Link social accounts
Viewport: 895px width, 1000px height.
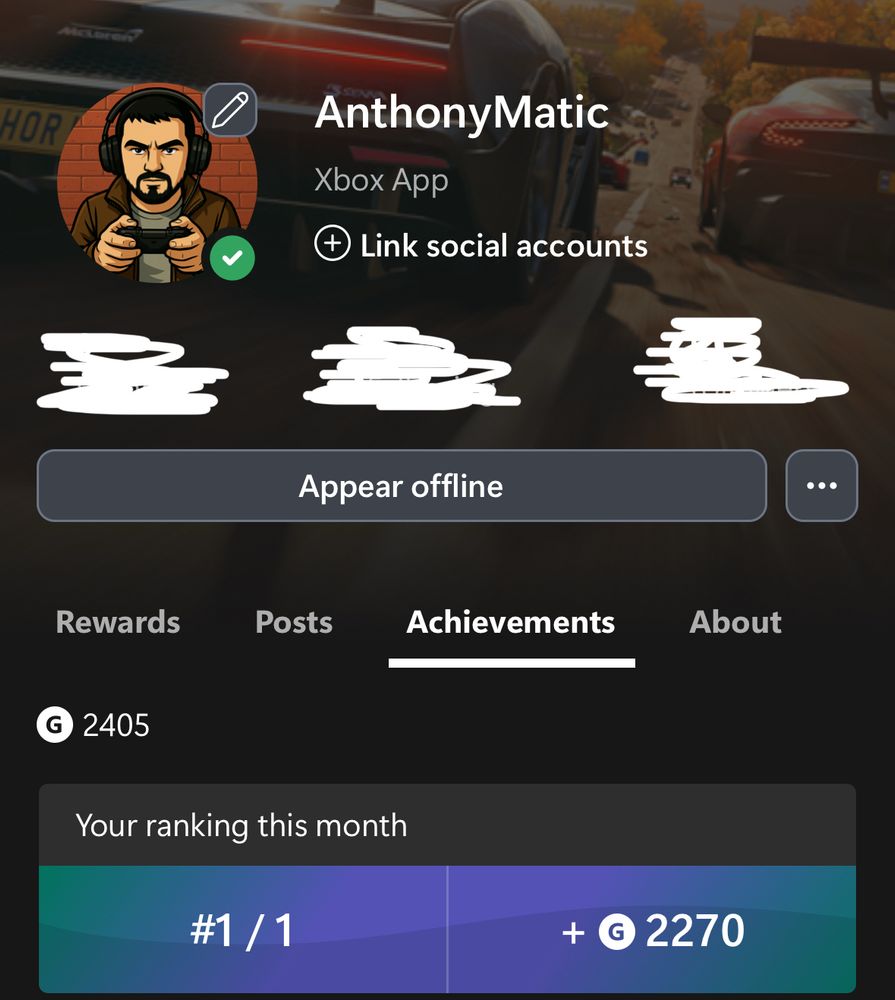481,245
